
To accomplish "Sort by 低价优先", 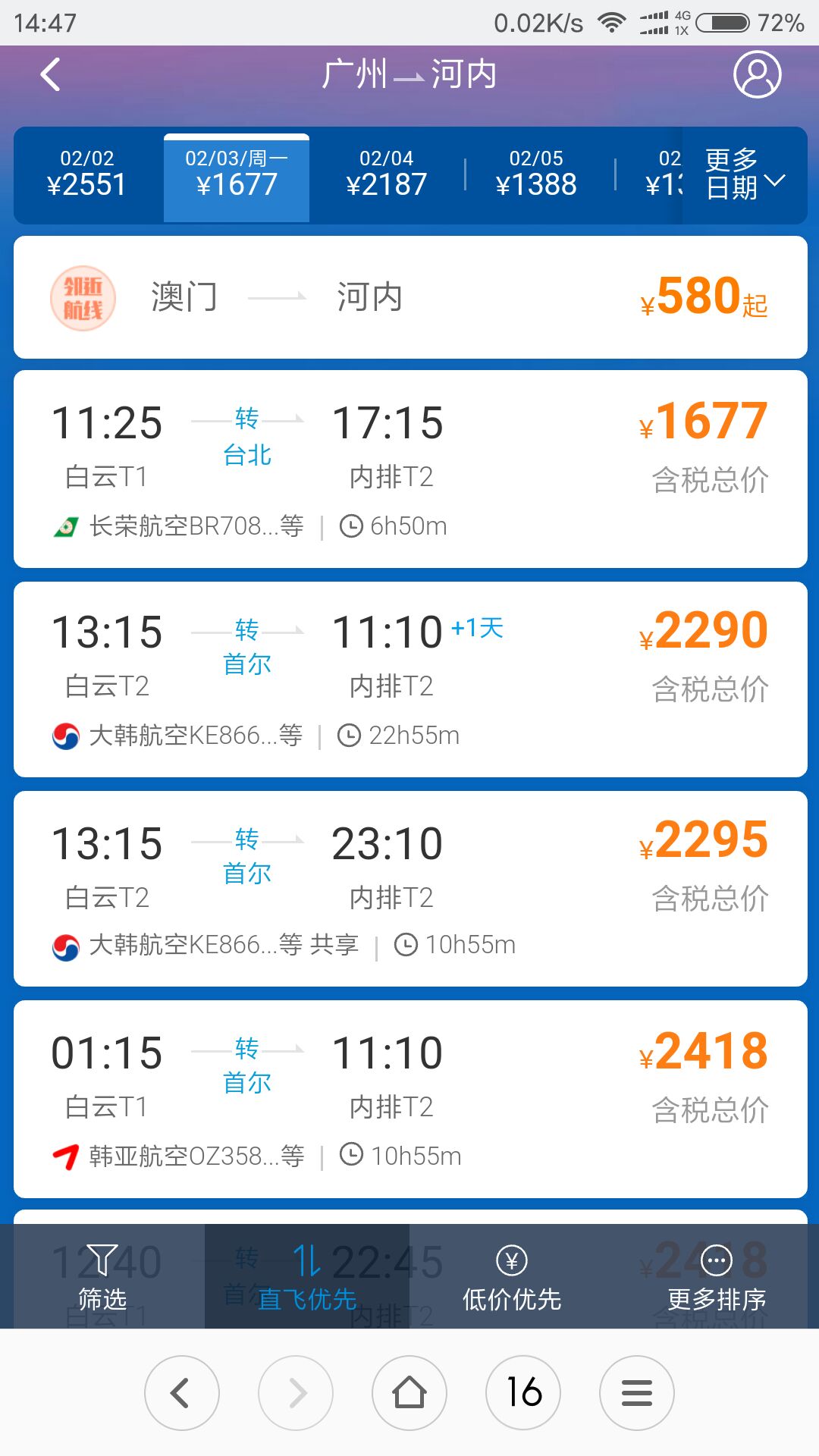I will click(512, 1277).
